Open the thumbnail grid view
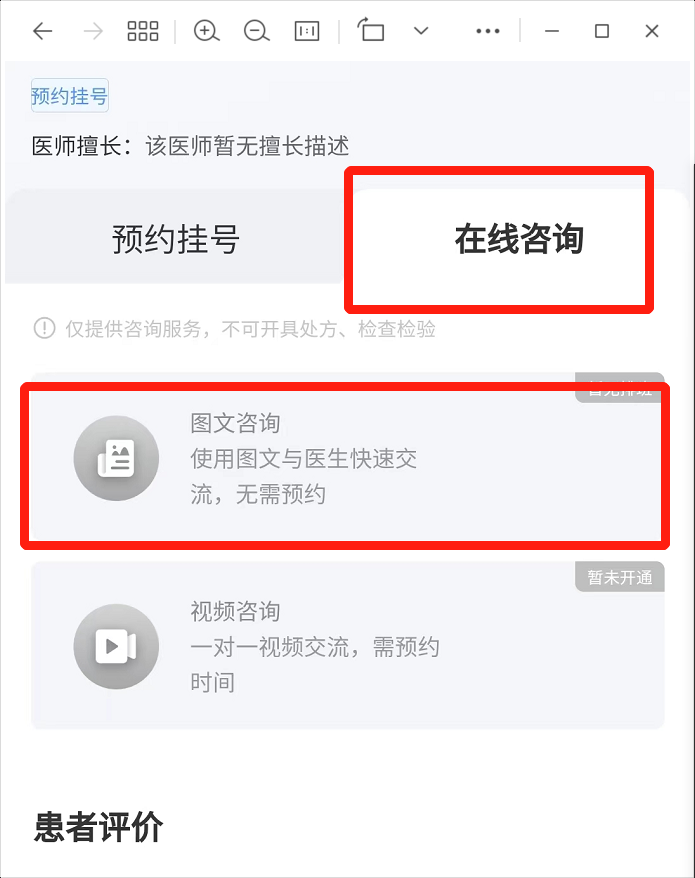The width and height of the screenshot is (695, 878). point(143,31)
